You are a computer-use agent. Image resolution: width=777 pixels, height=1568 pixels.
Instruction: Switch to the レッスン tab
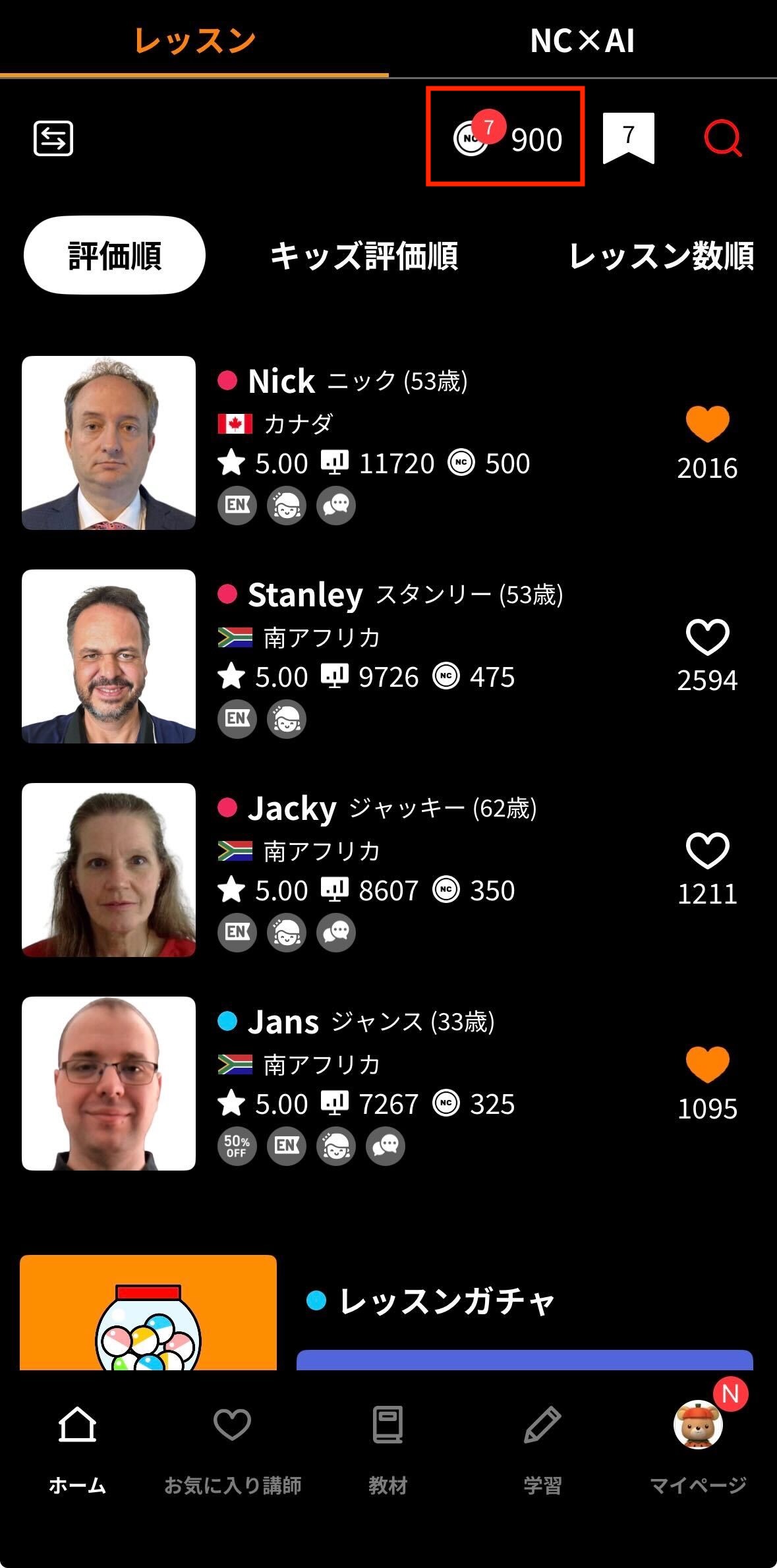pyautogui.click(x=194, y=41)
